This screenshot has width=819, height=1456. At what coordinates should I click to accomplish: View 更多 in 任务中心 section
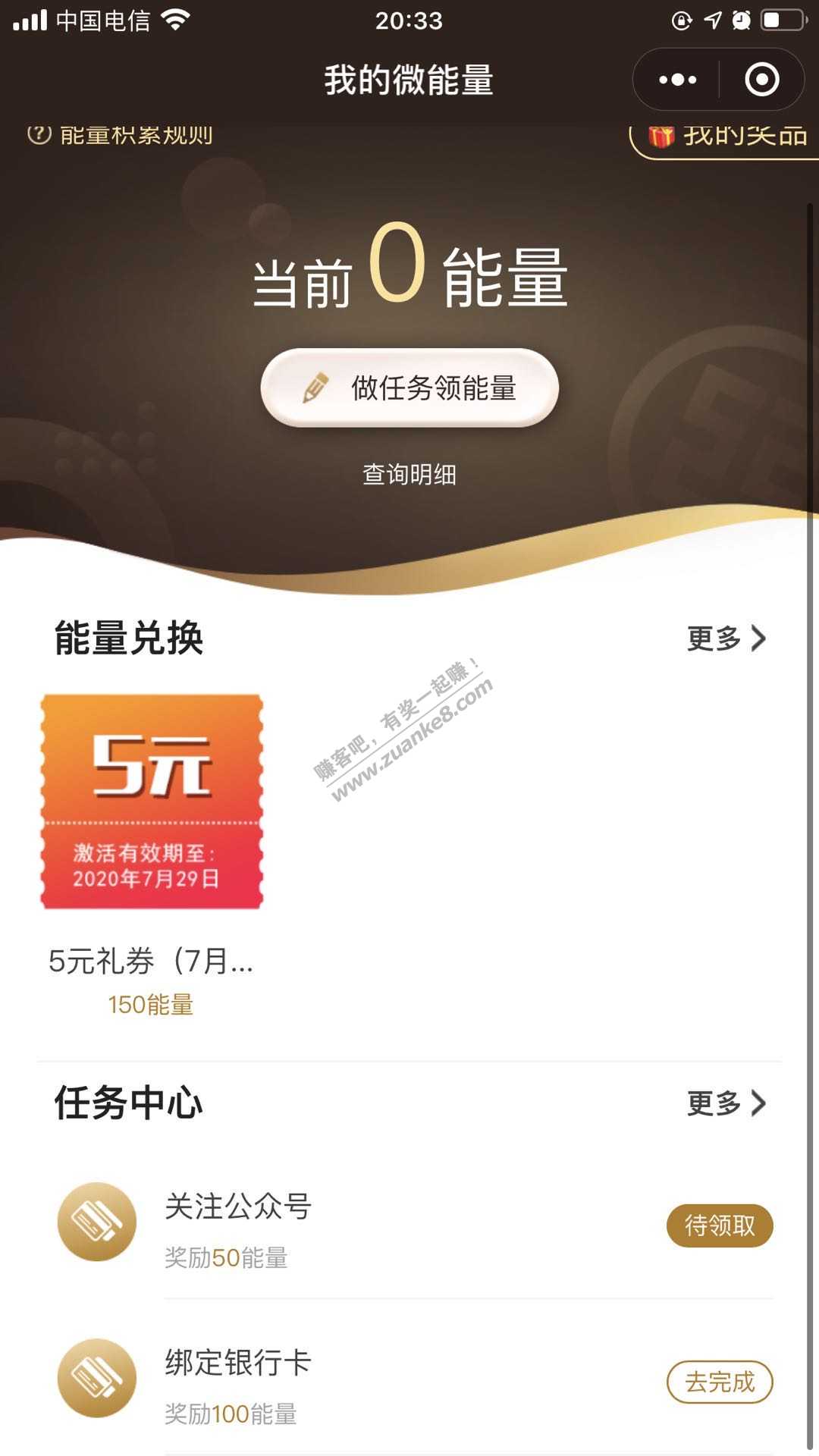point(726,1103)
